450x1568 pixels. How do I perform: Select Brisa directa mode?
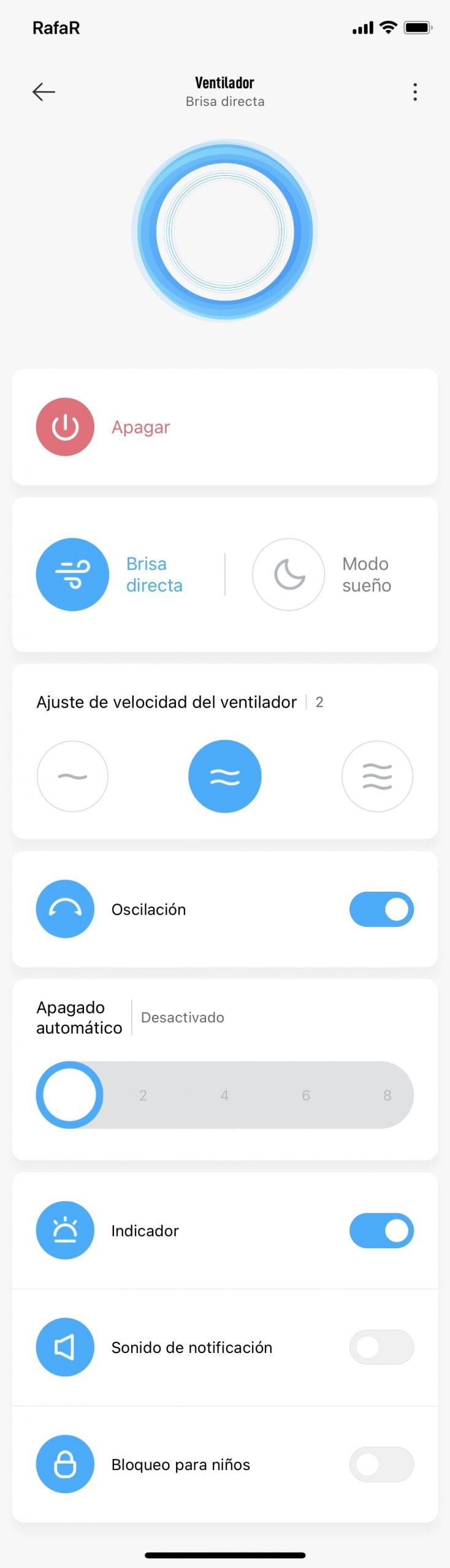click(73, 575)
